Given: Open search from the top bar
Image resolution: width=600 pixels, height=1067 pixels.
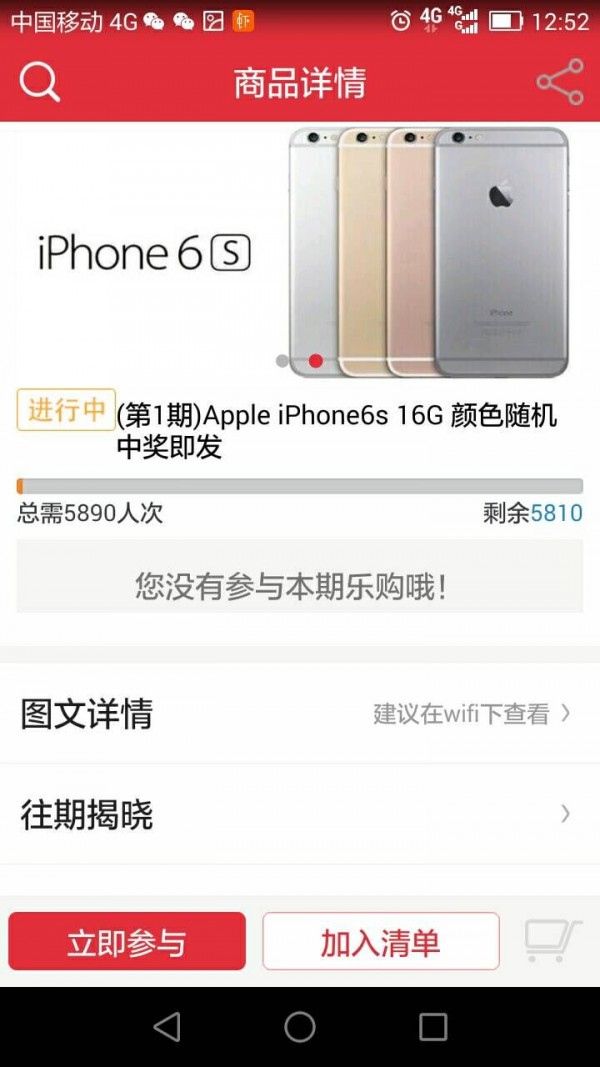Looking at the screenshot, I should coord(40,82).
